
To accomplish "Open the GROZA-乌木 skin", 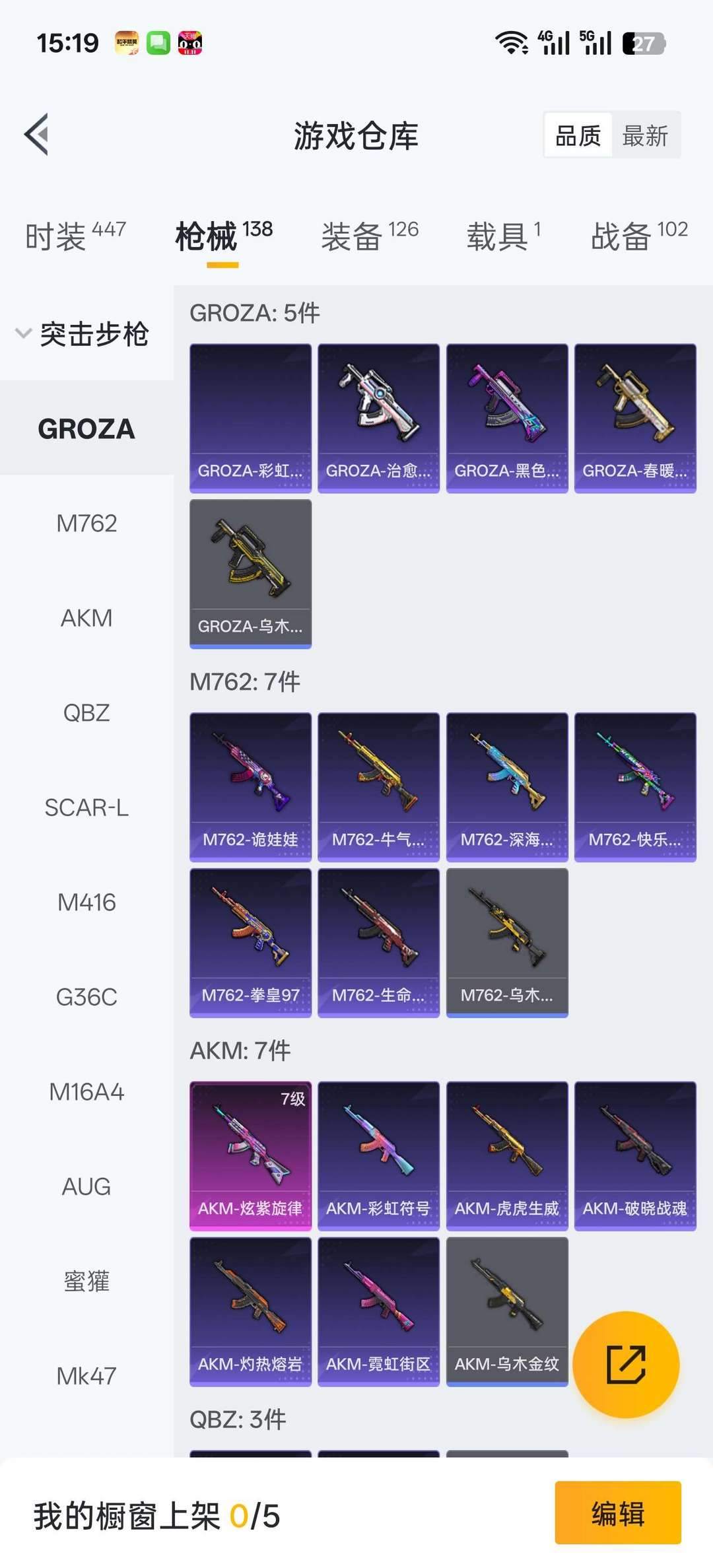I will 250,573.
